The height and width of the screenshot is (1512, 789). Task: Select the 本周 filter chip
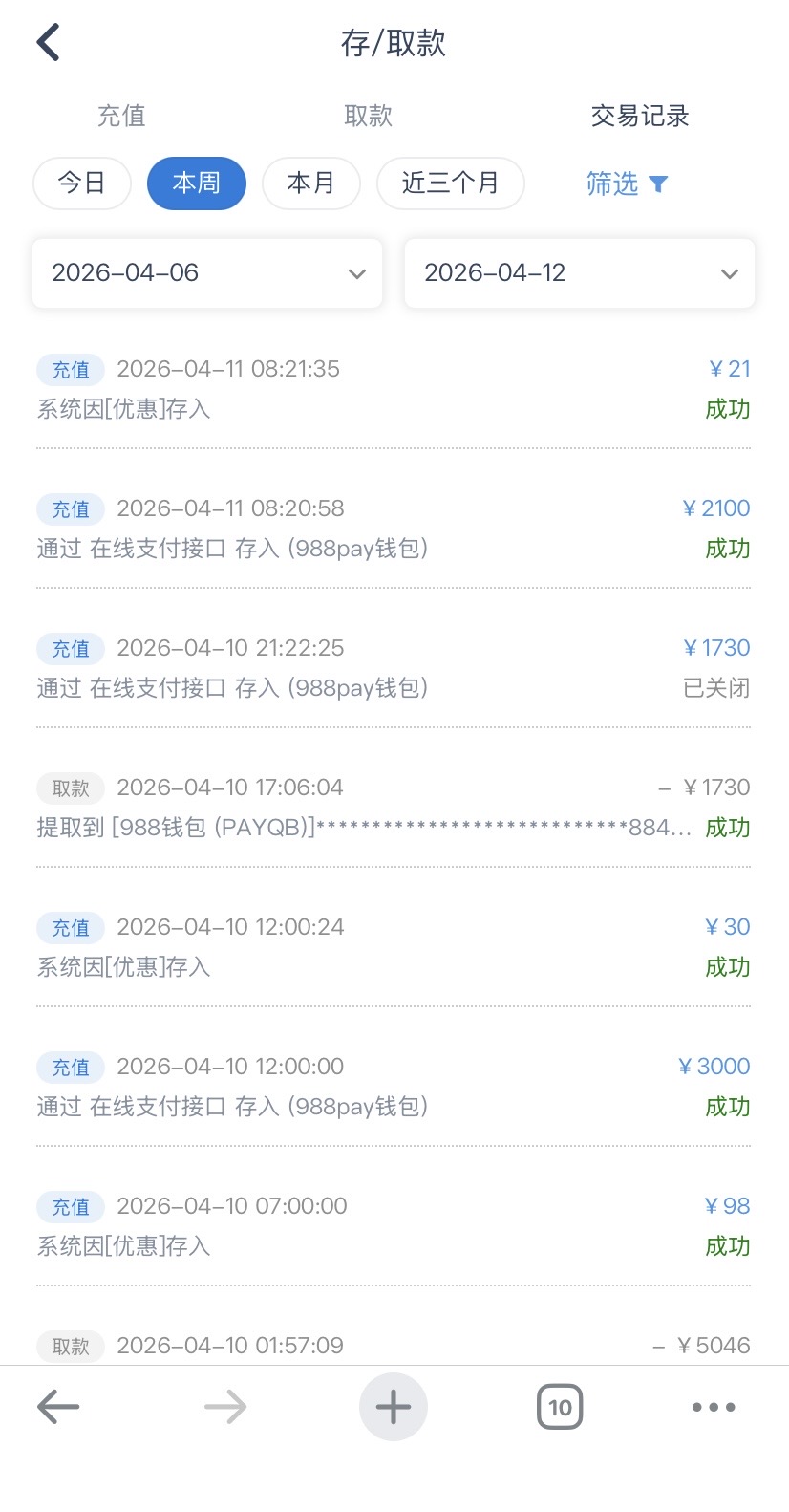(197, 183)
